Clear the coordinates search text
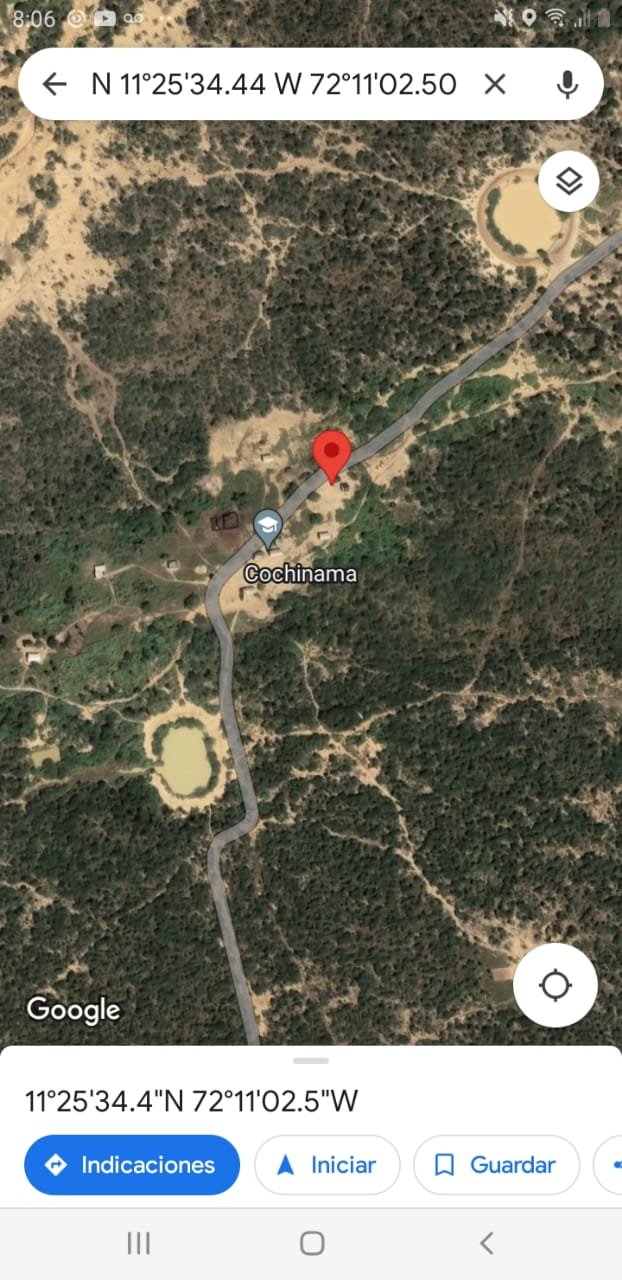Viewport: 622px width, 1280px height. point(495,84)
